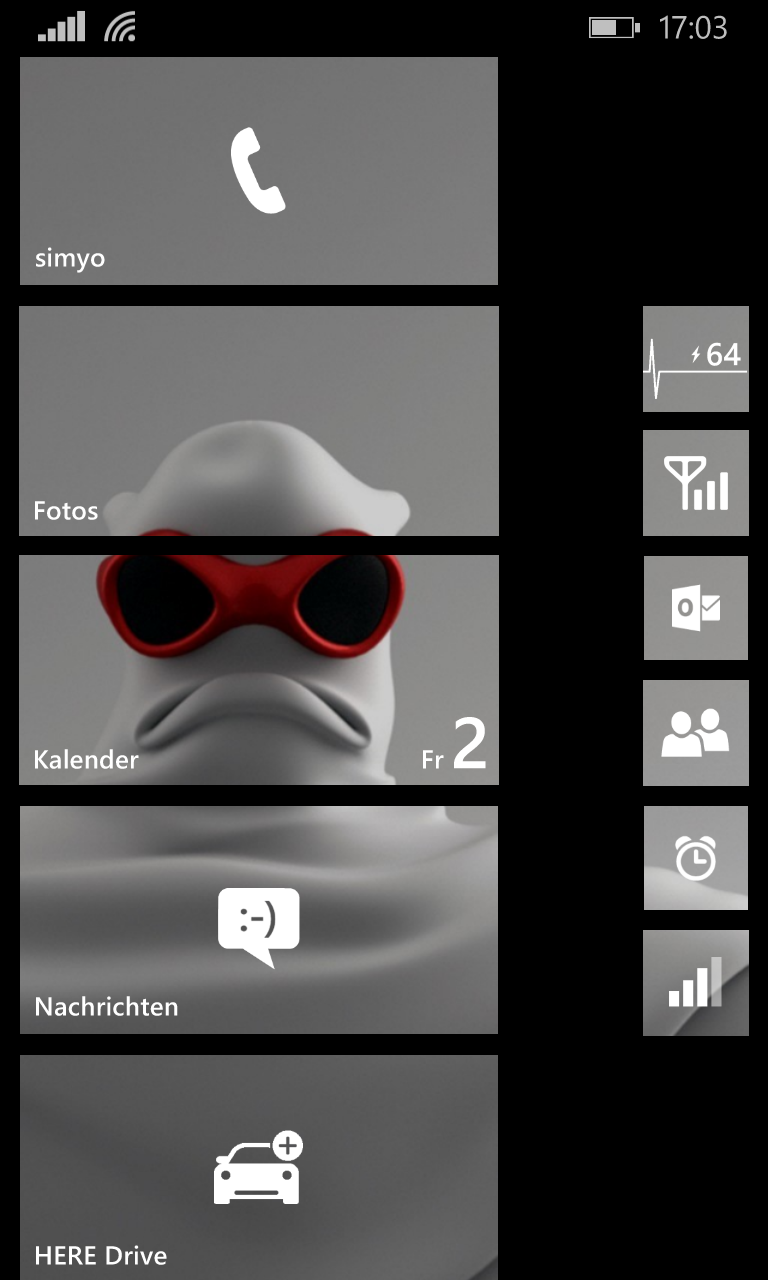Open the simyo phone tile
The height and width of the screenshot is (1280, 768).
[x=258, y=171]
